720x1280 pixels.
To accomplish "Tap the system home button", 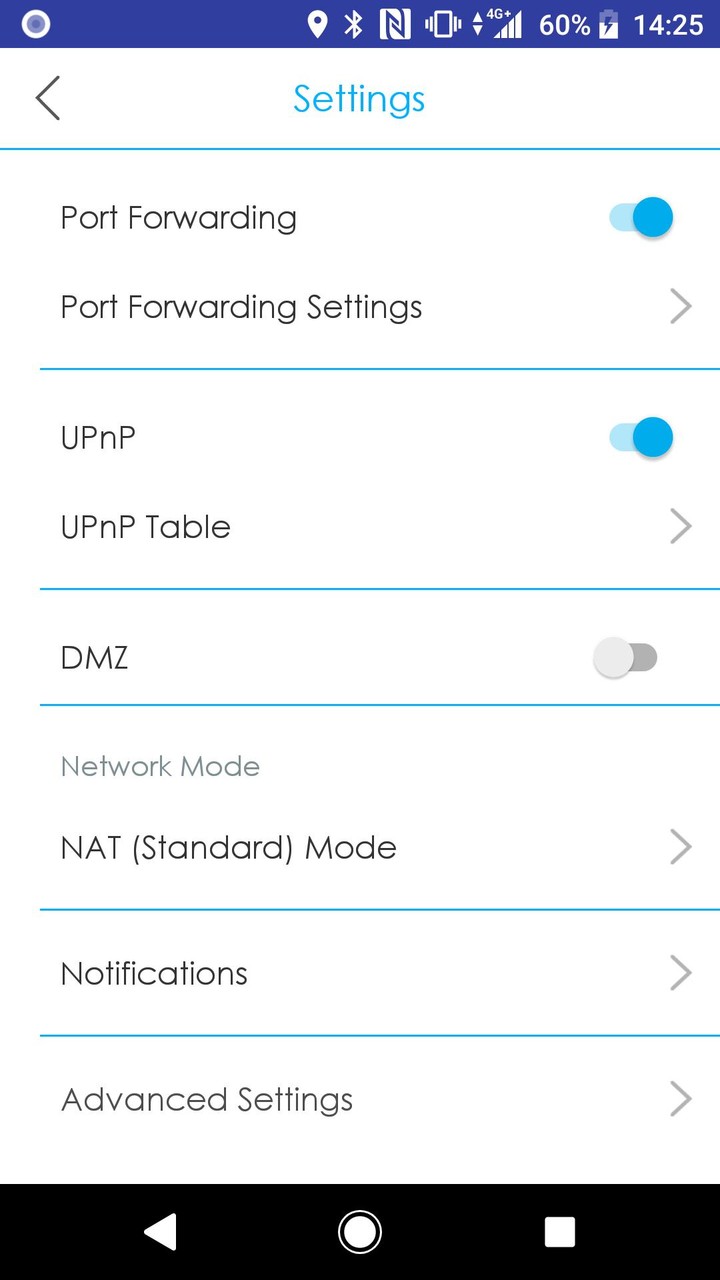I will point(360,1232).
